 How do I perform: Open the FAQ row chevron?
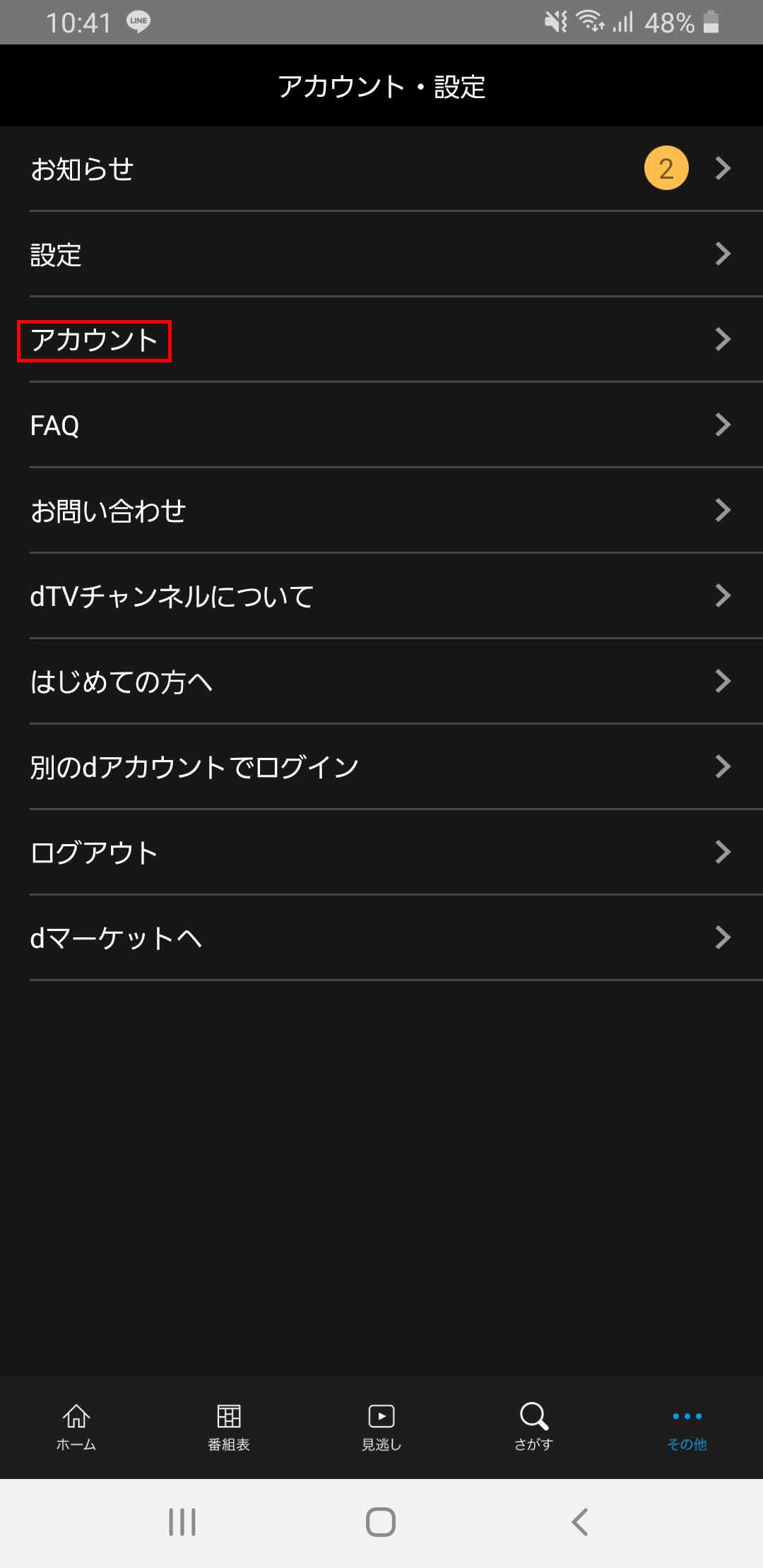[723, 424]
